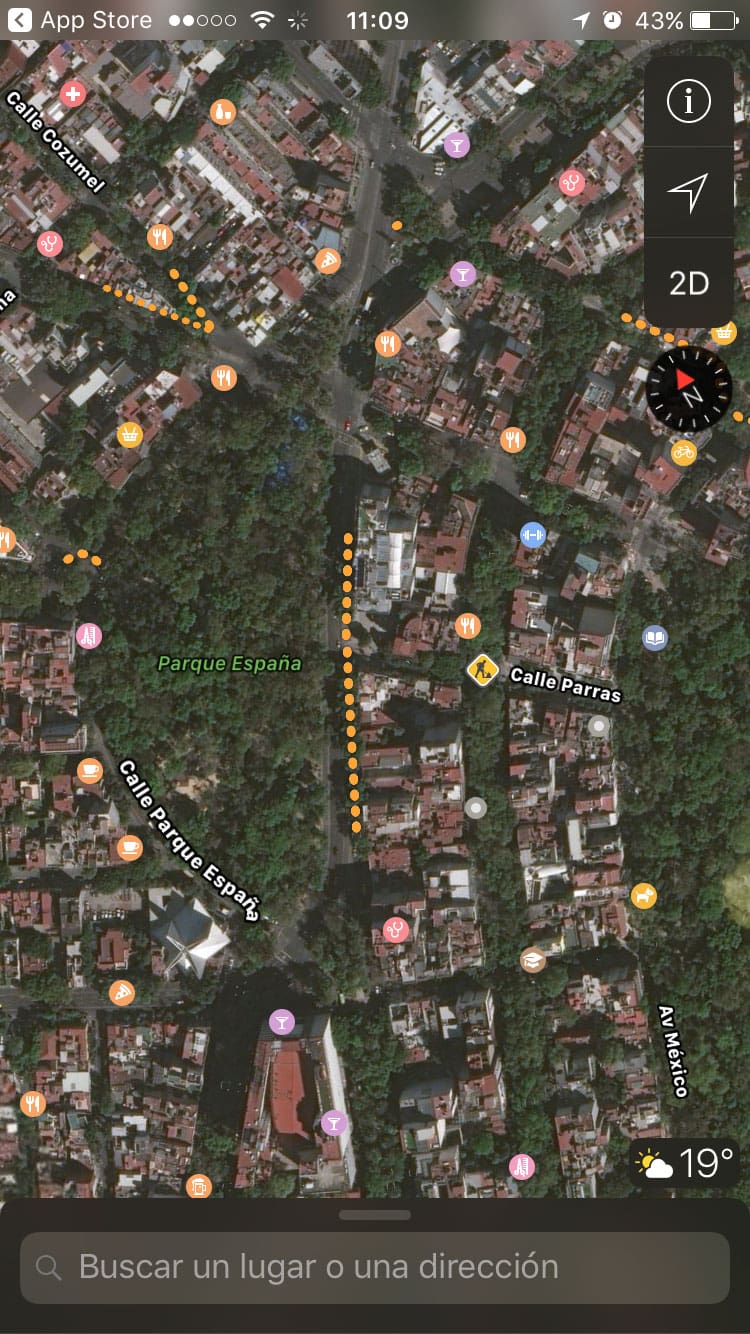This screenshot has height=1334, width=750.
Task: Select the library book map marker
Action: click(655, 637)
